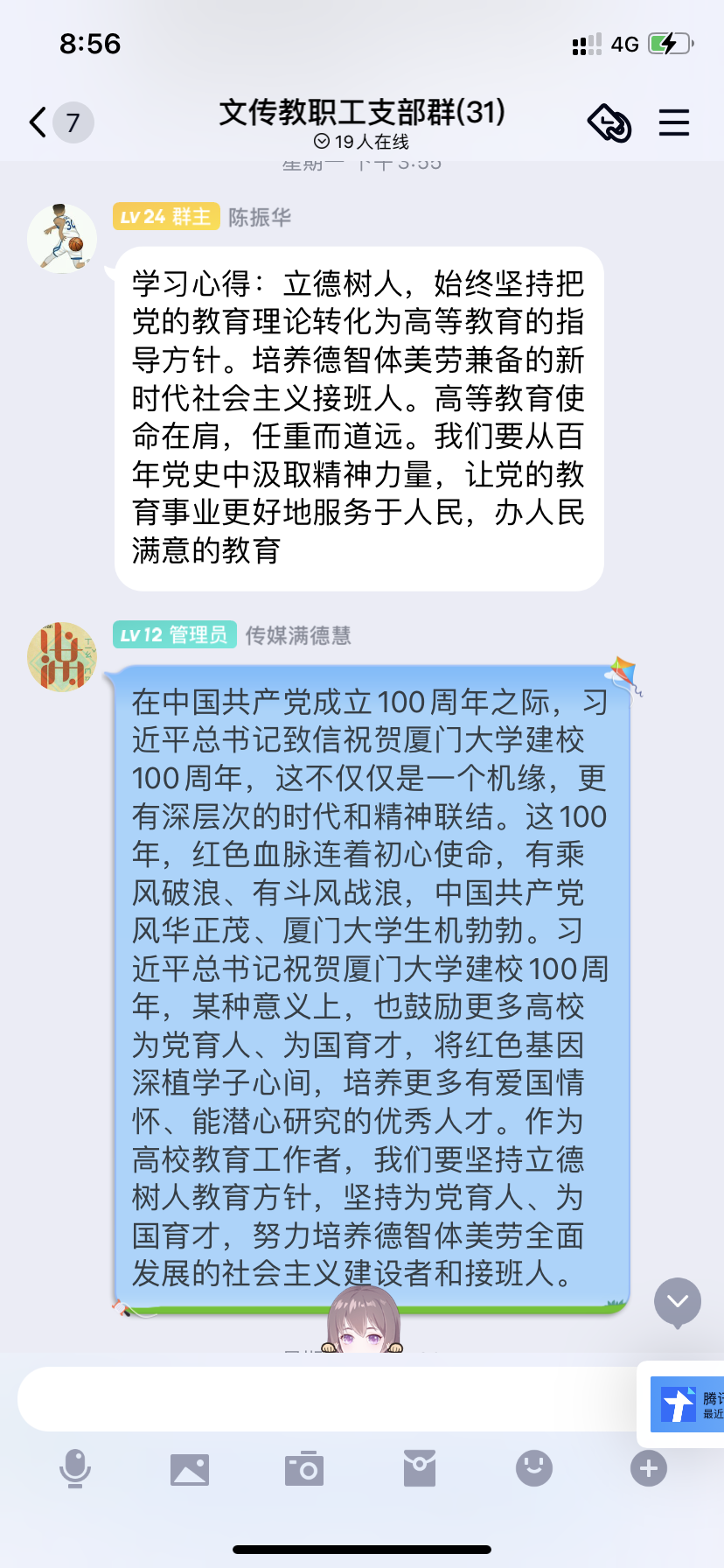Jump to latest messages with down arrow

click(678, 1302)
